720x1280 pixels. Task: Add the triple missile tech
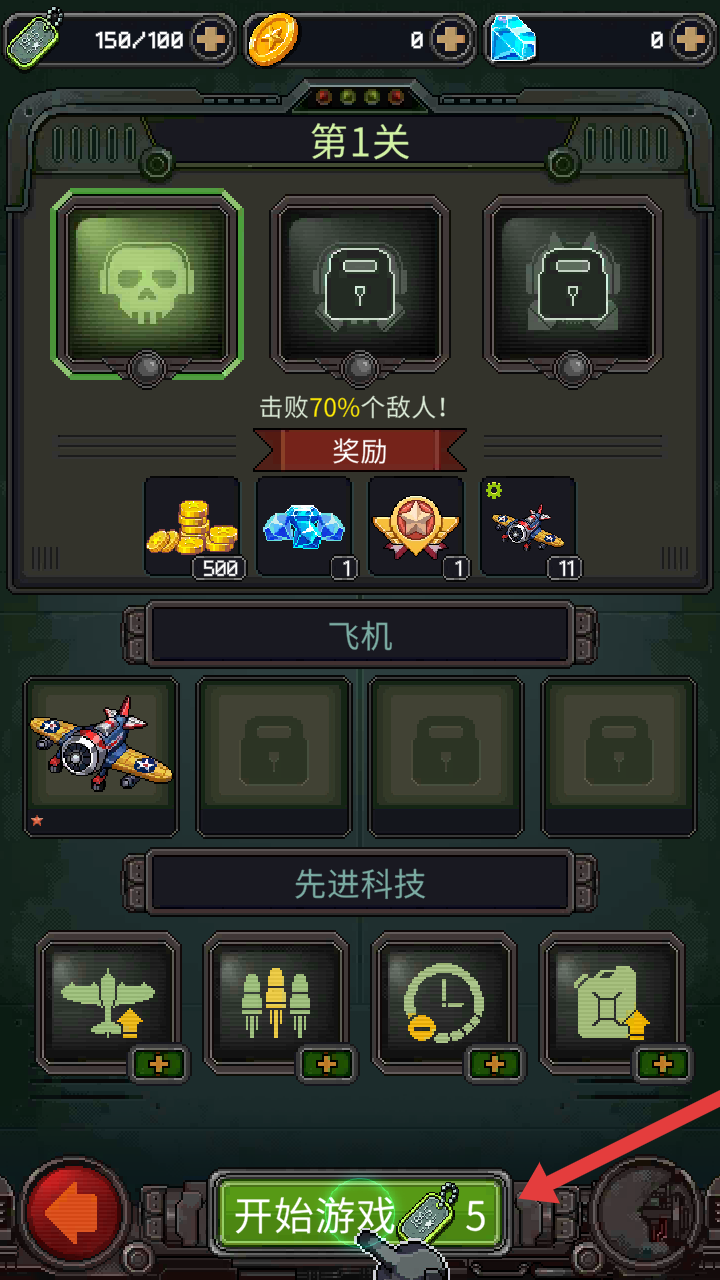tap(326, 1064)
